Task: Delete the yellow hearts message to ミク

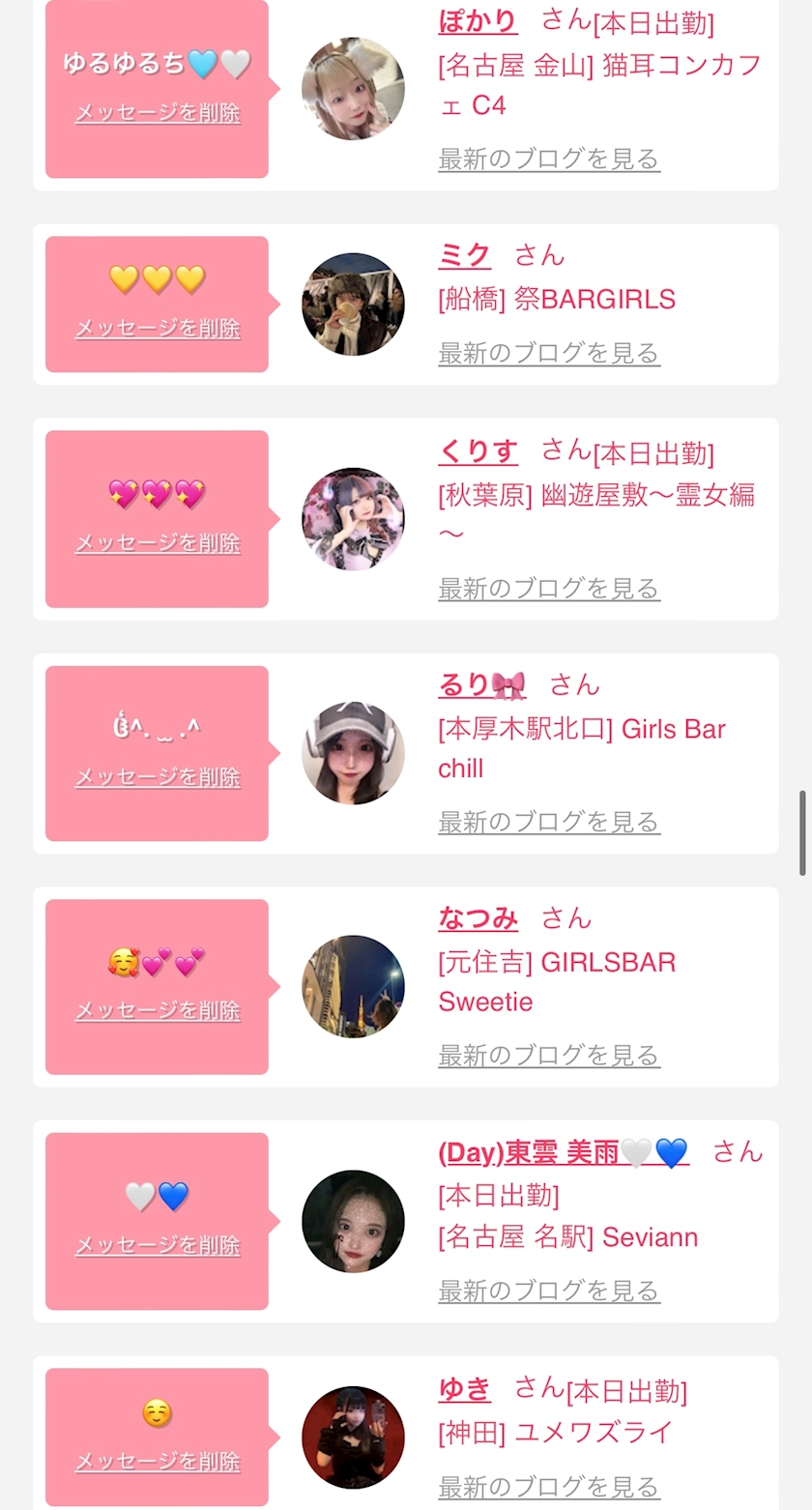Action: pyautogui.click(x=158, y=329)
